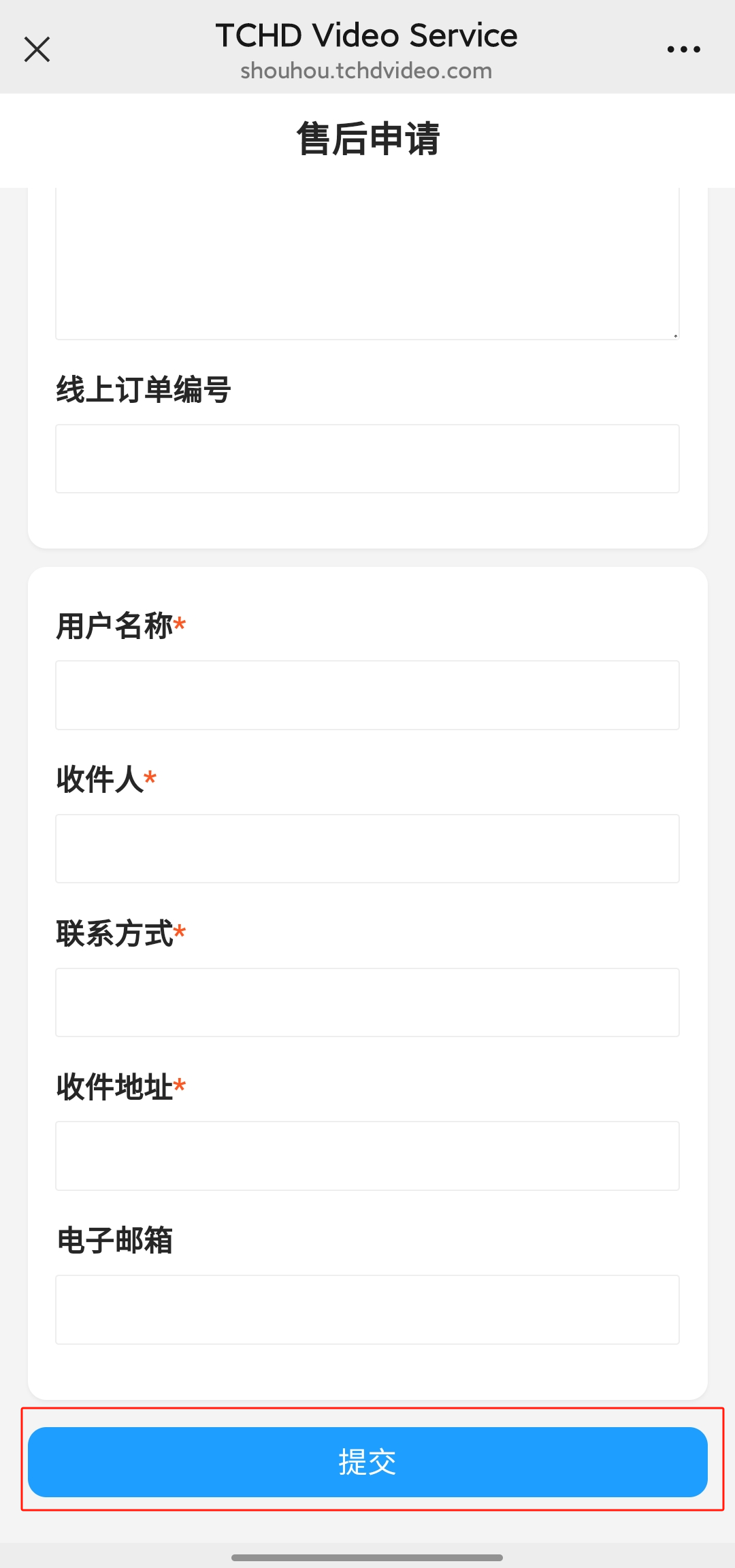
Task: Click the large description text area on top
Action: pyautogui.click(x=367, y=265)
